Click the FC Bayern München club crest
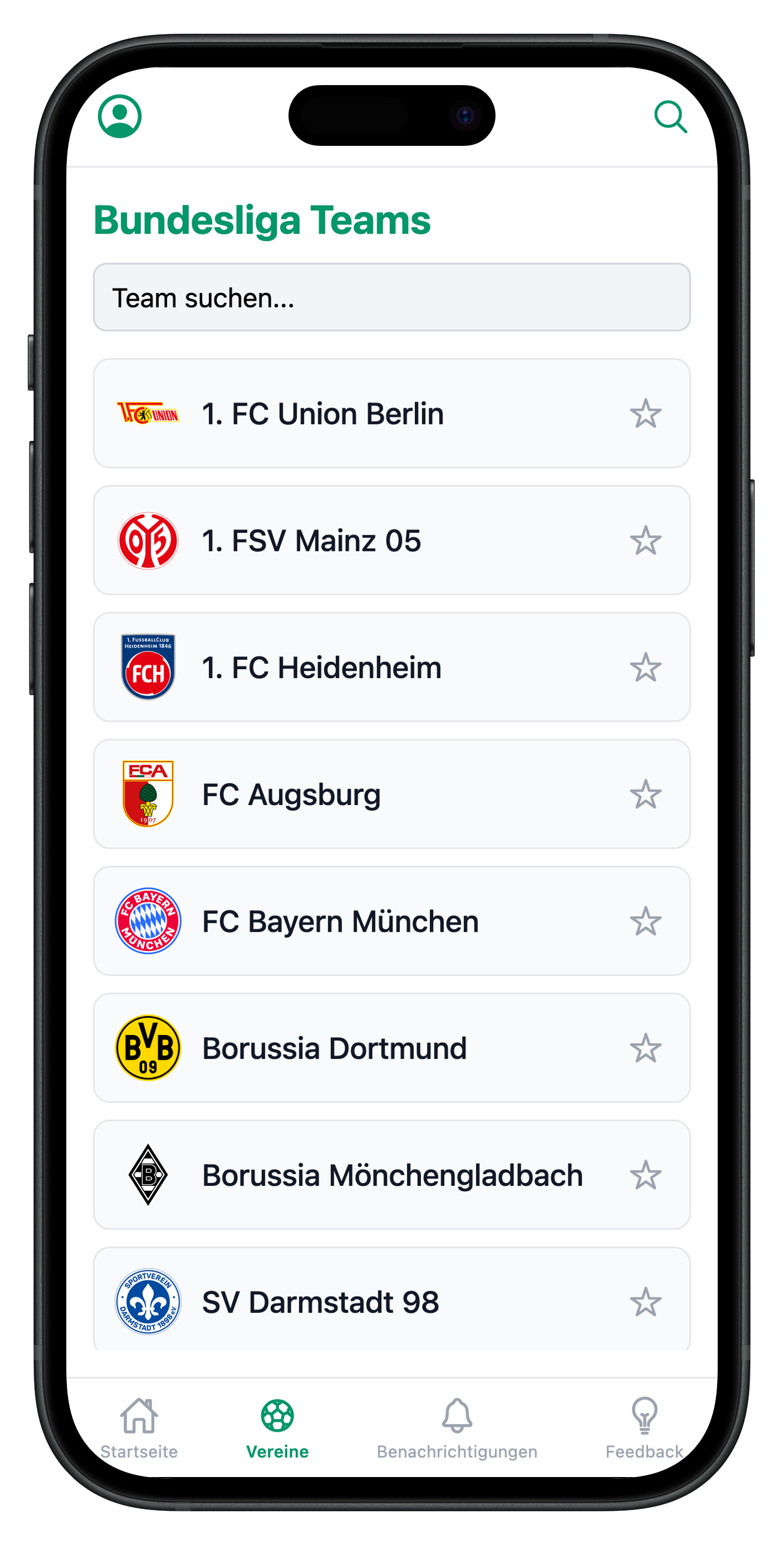 coord(148,922)
